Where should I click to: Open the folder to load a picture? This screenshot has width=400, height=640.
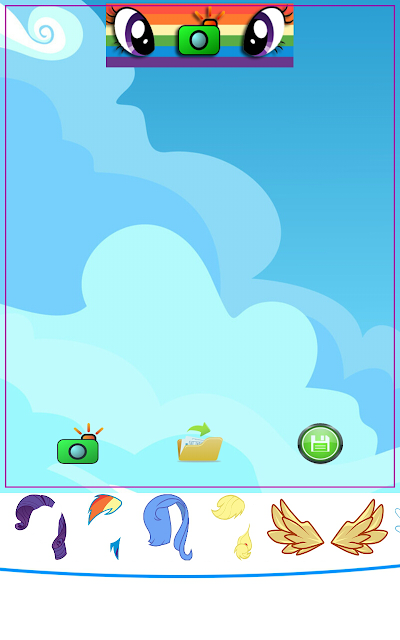coord(200,442)
